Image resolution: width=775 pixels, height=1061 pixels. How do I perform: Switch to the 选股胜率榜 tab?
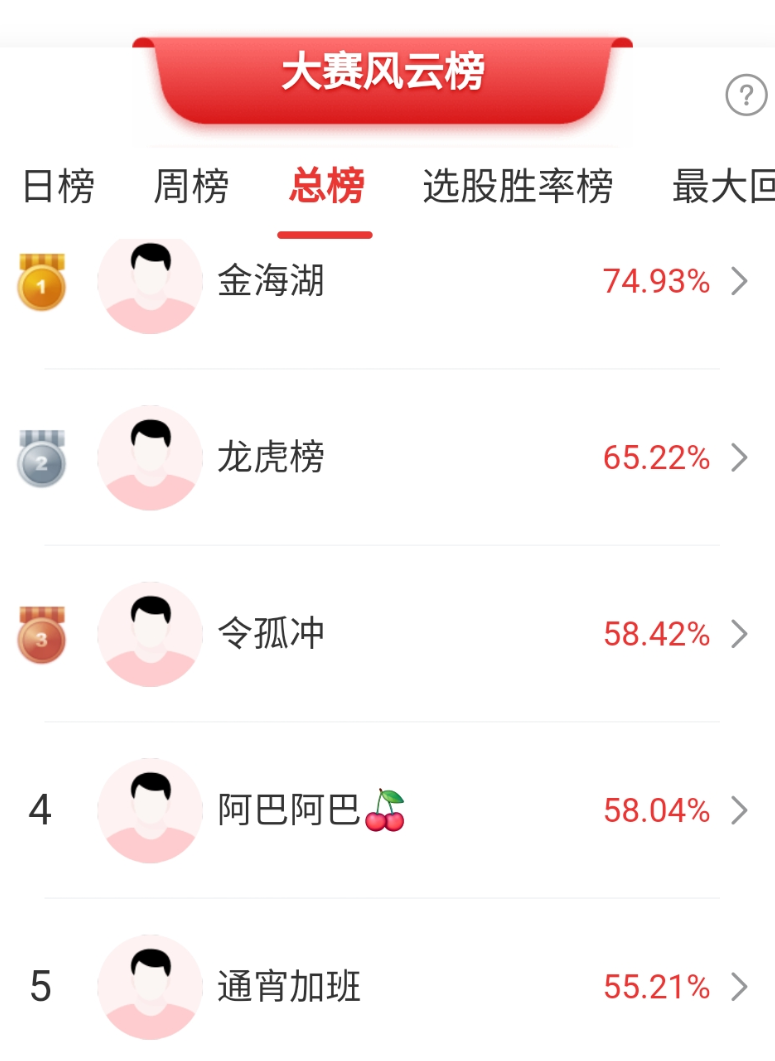(518, 187)
